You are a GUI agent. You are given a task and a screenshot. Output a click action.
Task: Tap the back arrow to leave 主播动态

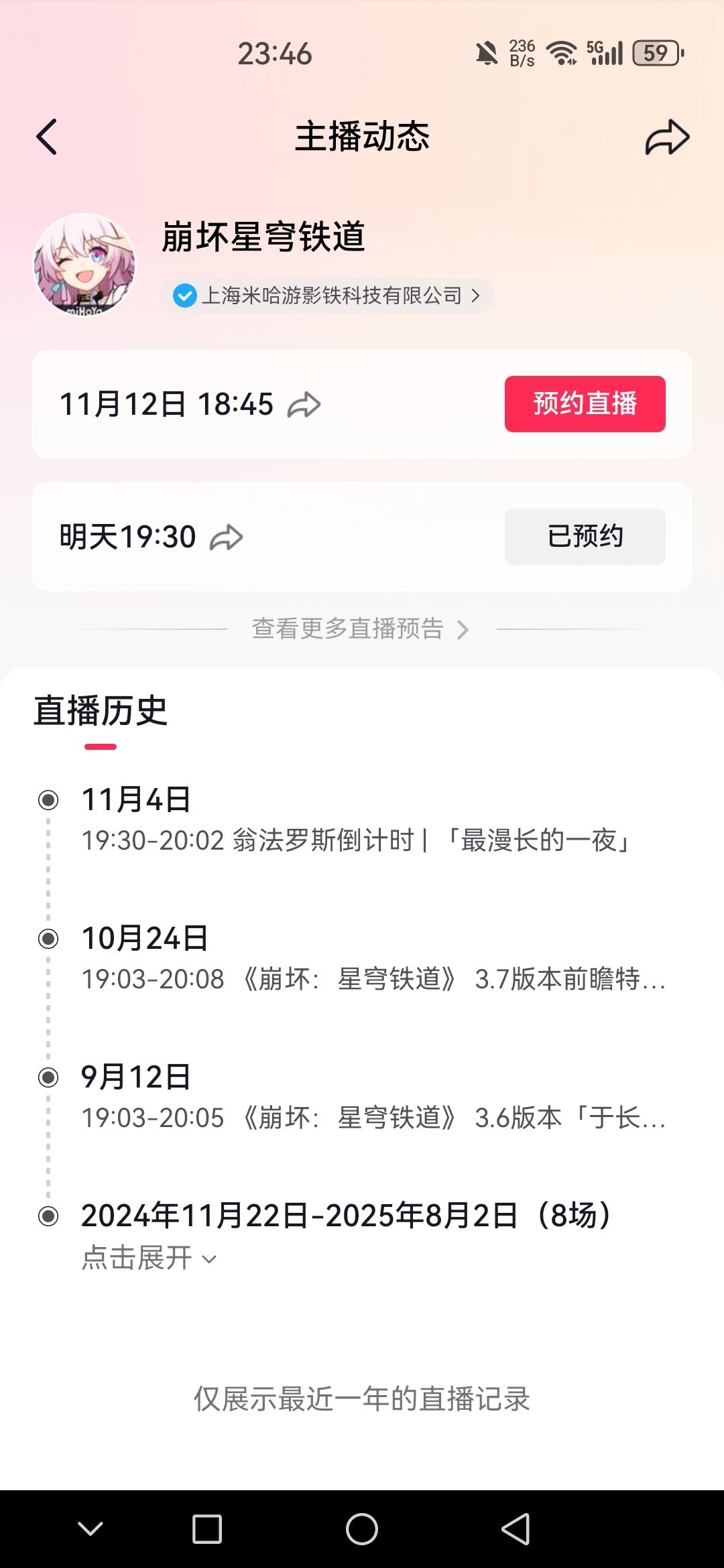47,136
